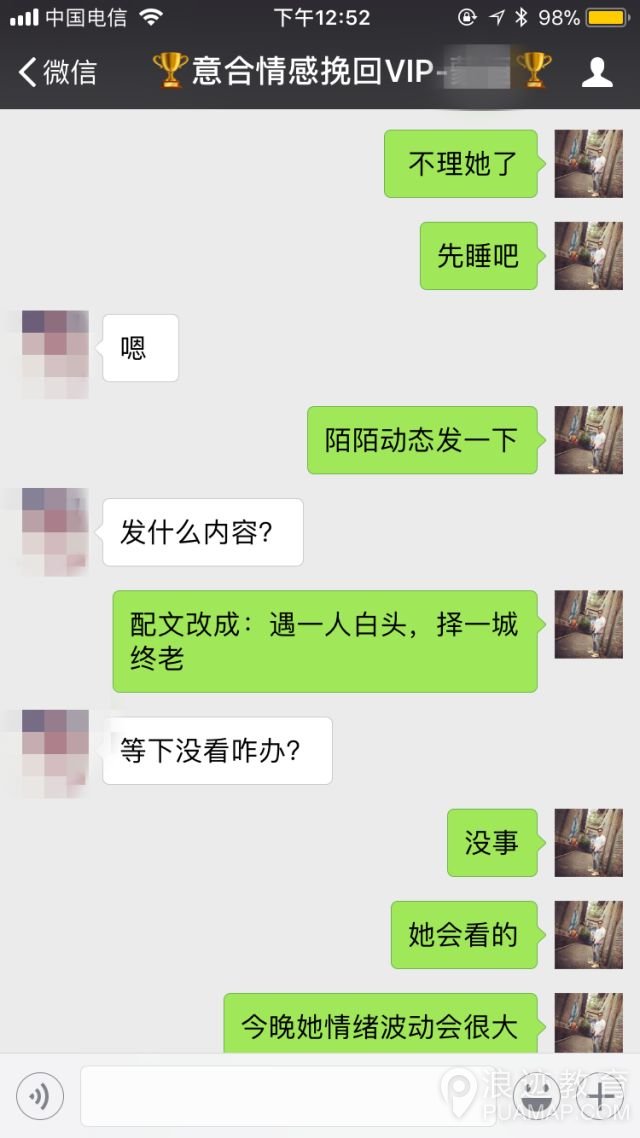Screen dimensions: 640x1138
Task: Open sender avatar beside 不理她了
Action: click(x=589, y=163)
